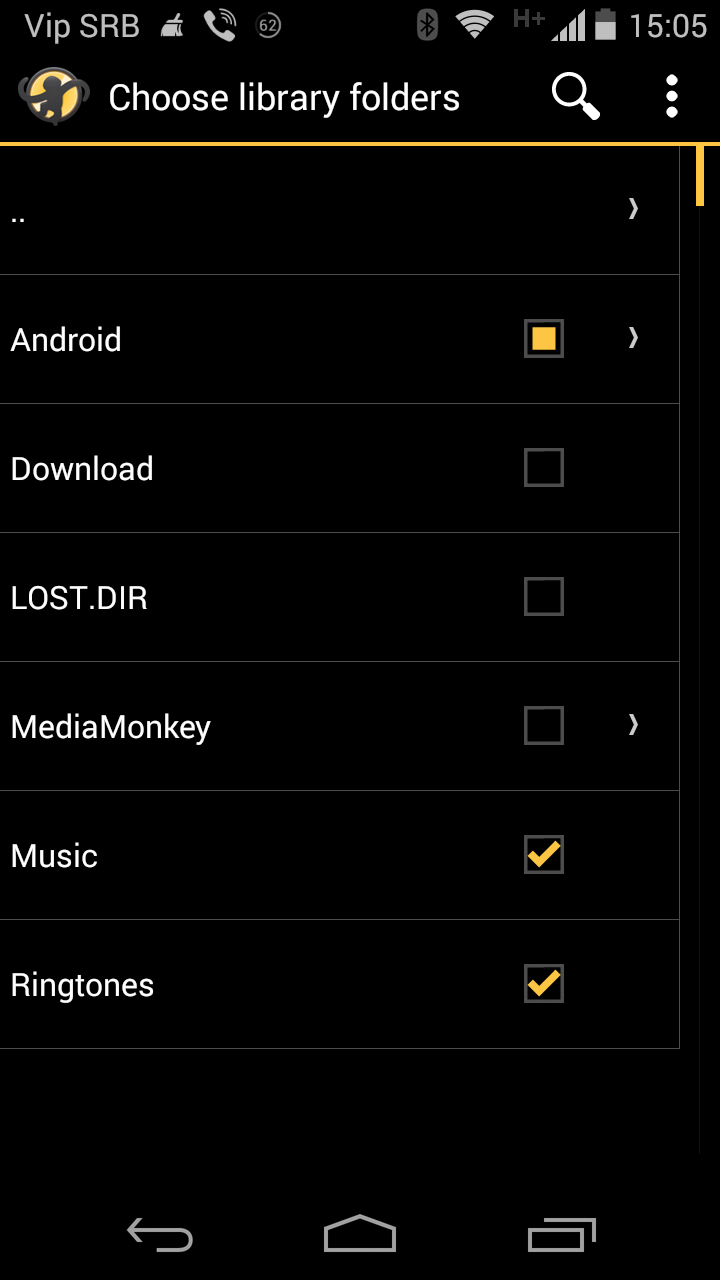
Task: Uncheck the Music folder checkbox
Action: pyautogui.click(x=544, y=855)
